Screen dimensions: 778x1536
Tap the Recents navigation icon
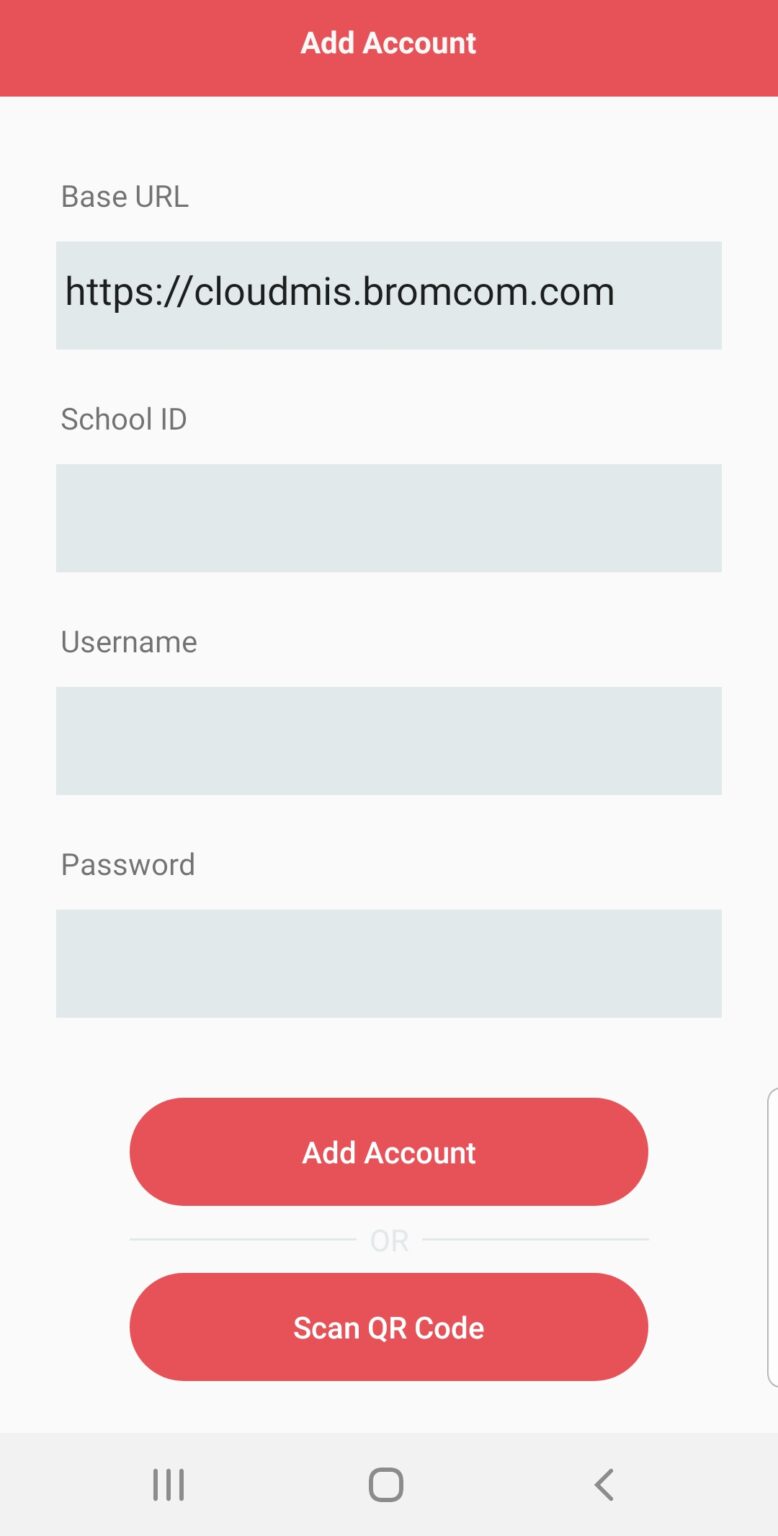coord(167,1484)
